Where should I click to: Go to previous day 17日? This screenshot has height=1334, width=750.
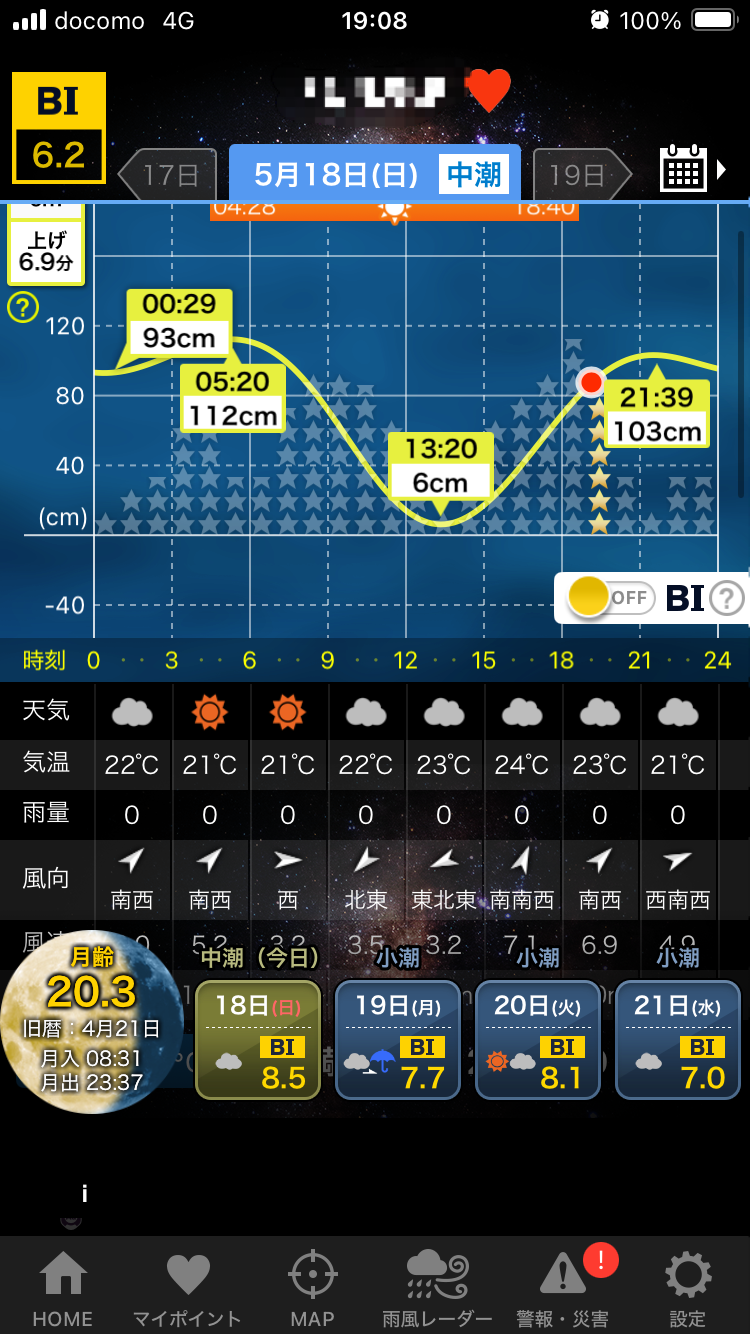tap(168, 176)
